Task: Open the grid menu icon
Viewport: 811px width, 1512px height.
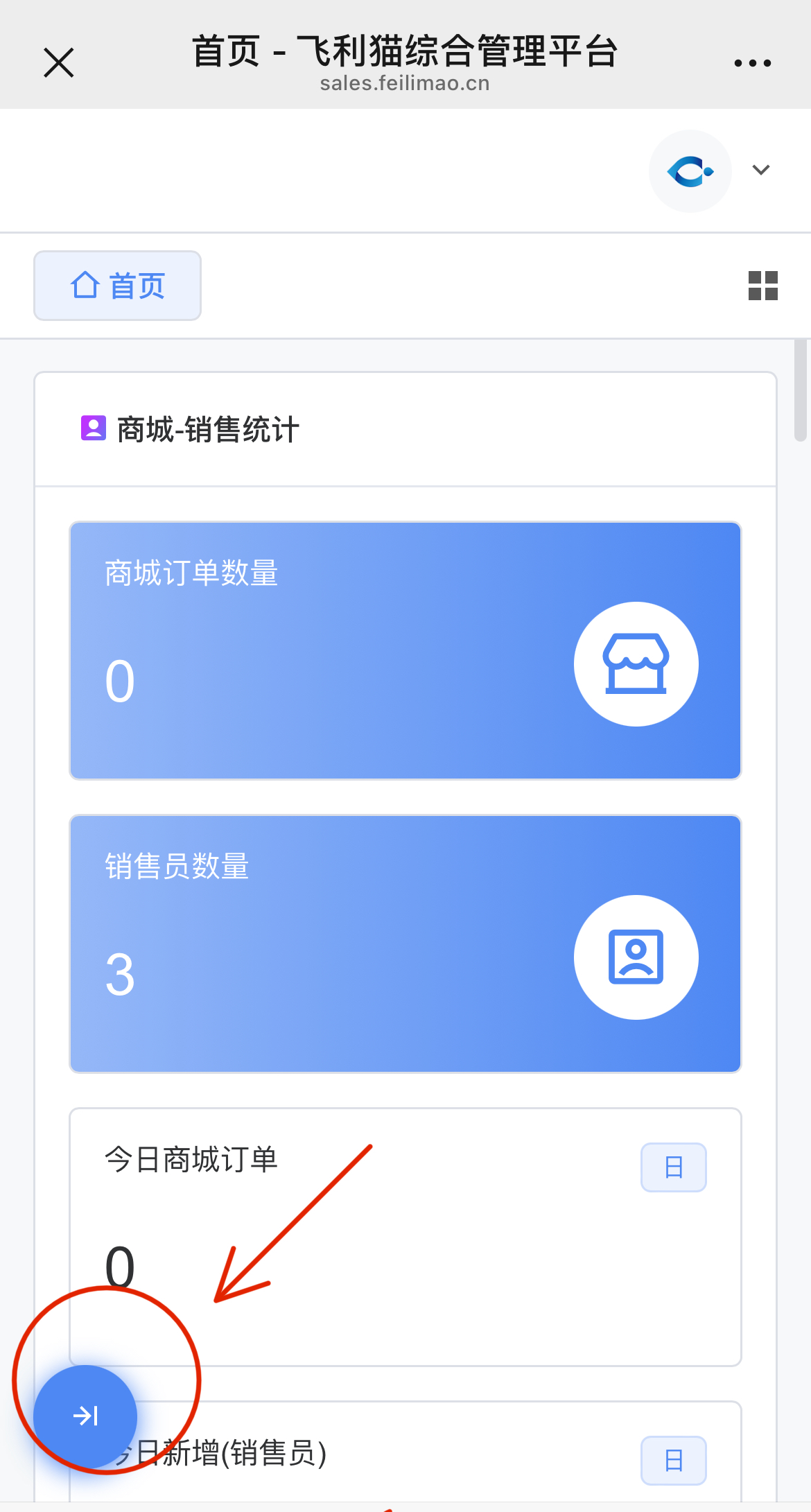Action: click(x=762, y=286)
